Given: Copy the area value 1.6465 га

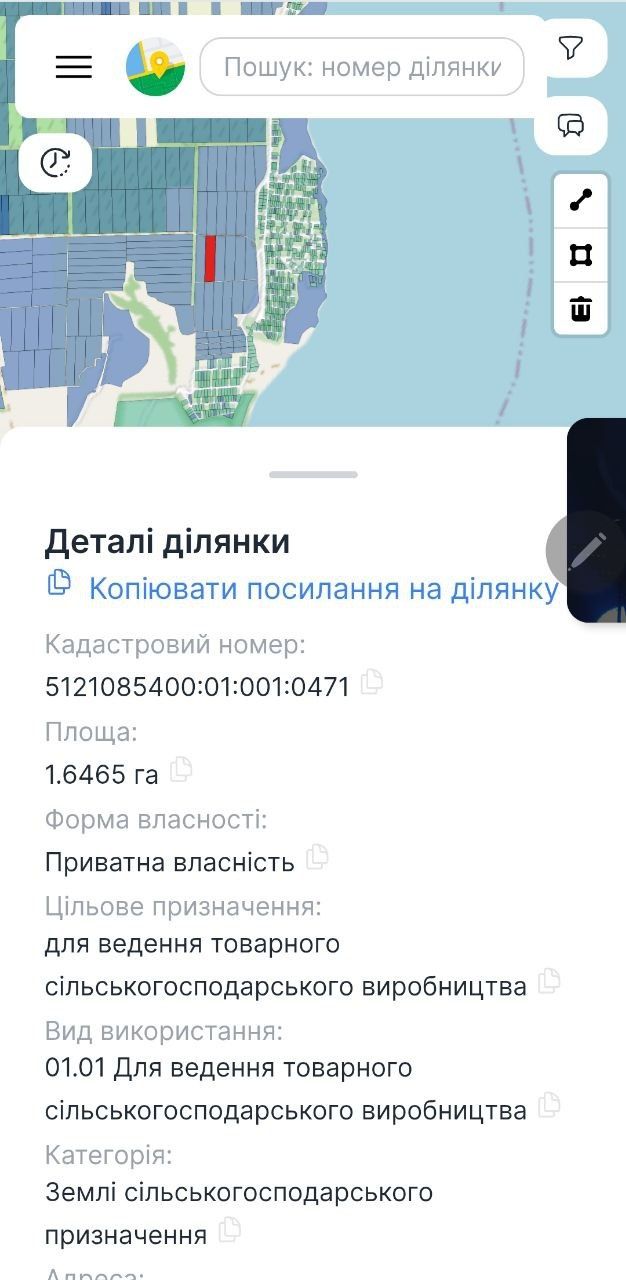Looking at the screenshot, I should pyautogui.click(x=181, y=770).
